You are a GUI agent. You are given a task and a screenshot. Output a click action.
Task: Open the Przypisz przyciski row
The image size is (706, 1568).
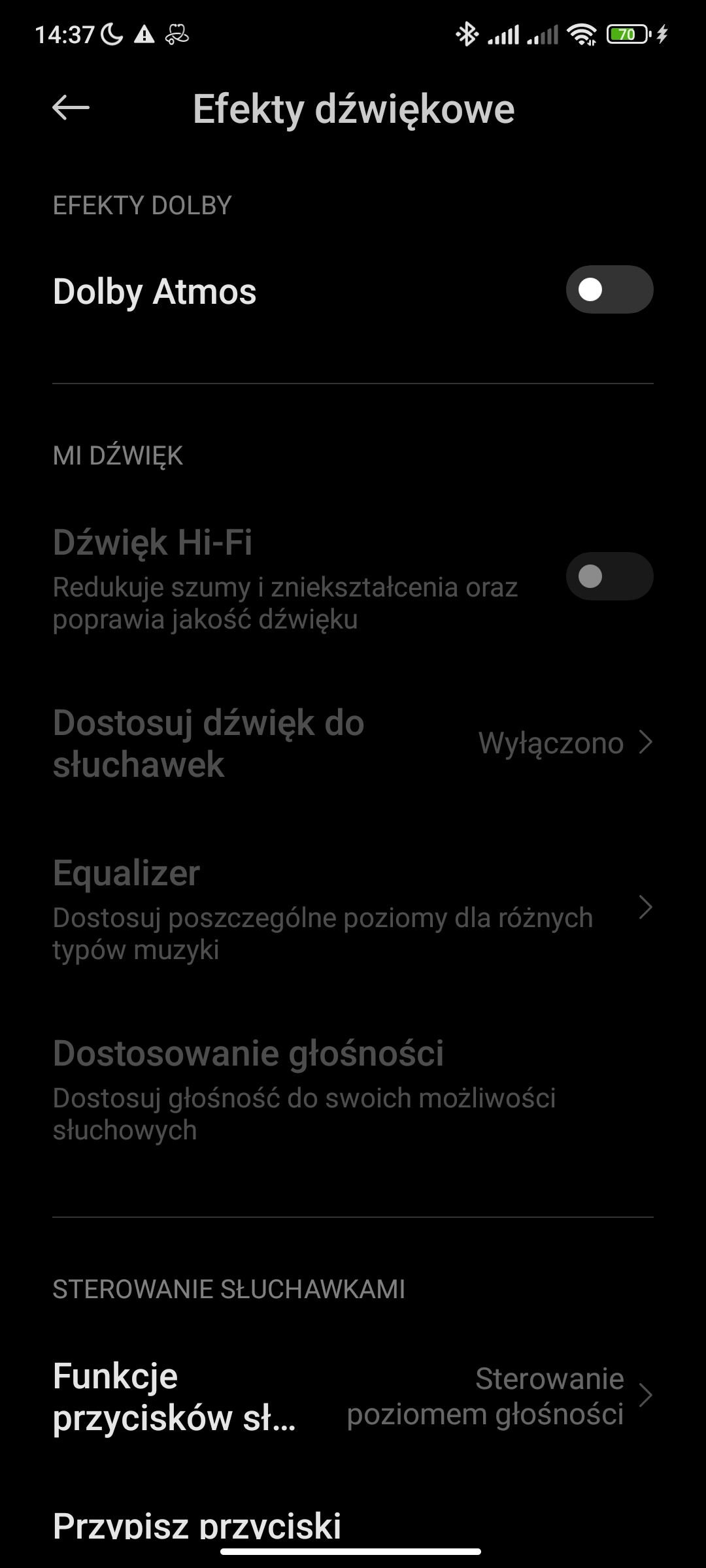pos(196,1526)
